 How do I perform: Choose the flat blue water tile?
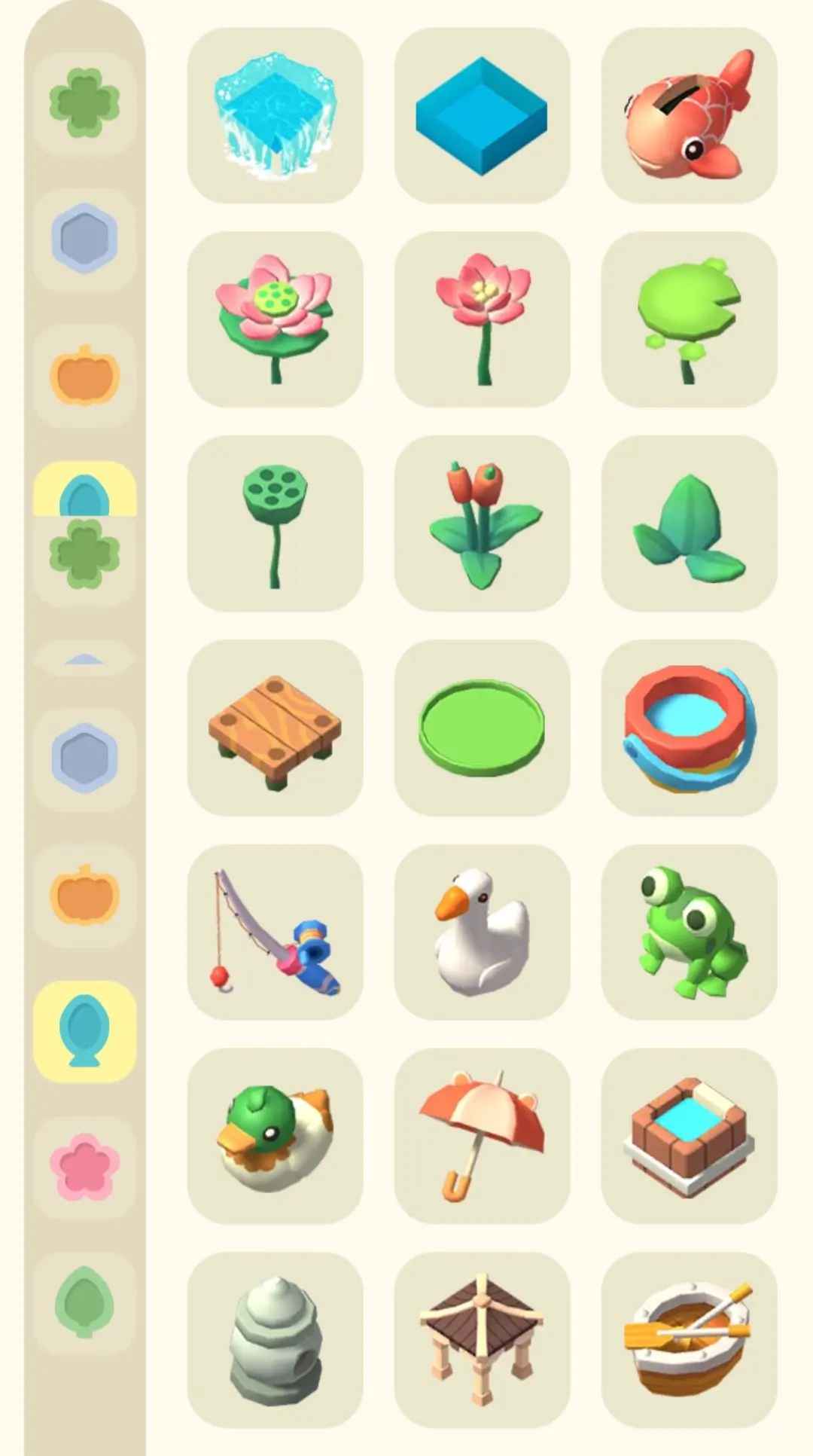[482, 115]
